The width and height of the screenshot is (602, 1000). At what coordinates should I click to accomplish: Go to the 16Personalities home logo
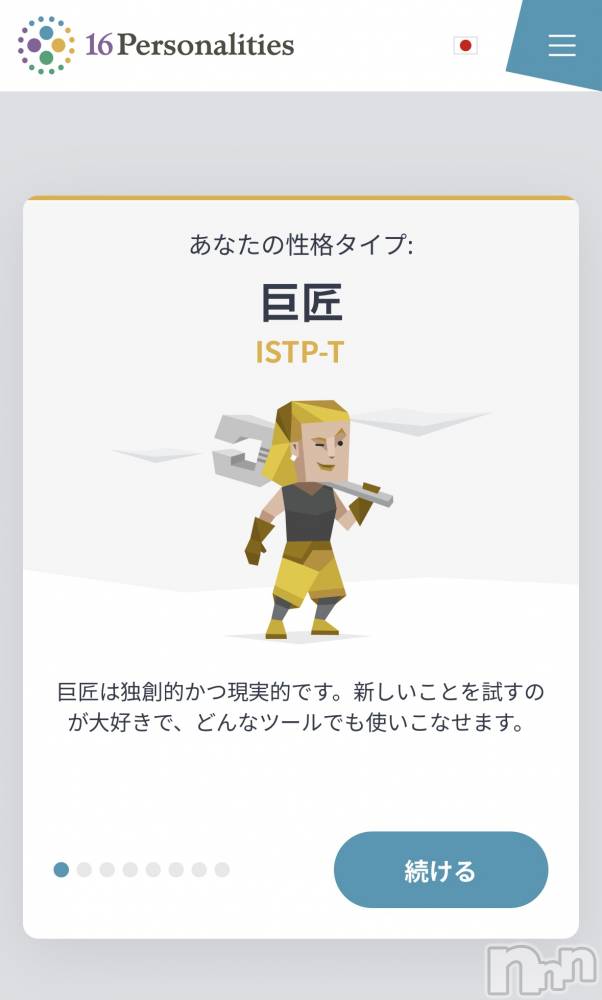(x=156, y=45)
